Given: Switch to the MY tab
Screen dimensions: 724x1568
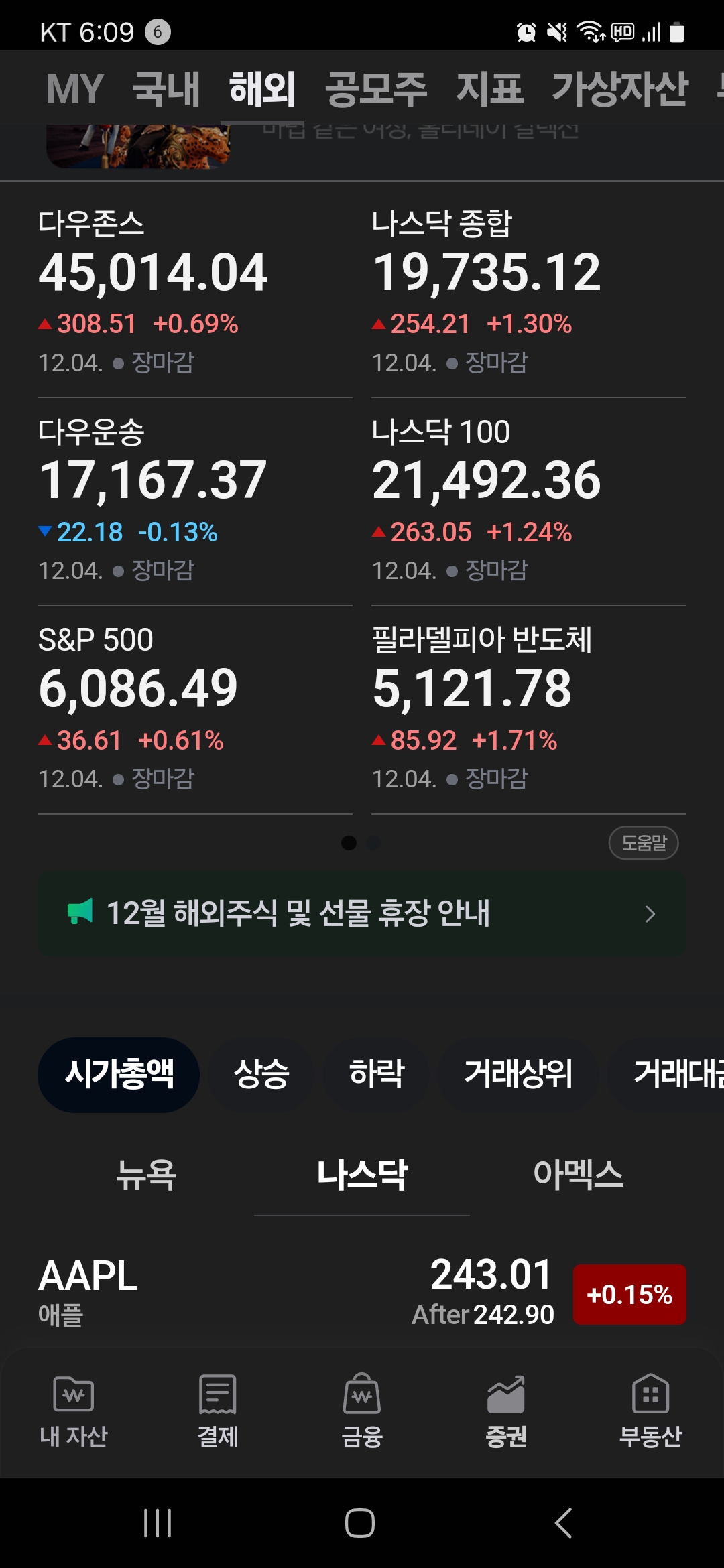Looking at the screenshot, I should coord(74,88).
